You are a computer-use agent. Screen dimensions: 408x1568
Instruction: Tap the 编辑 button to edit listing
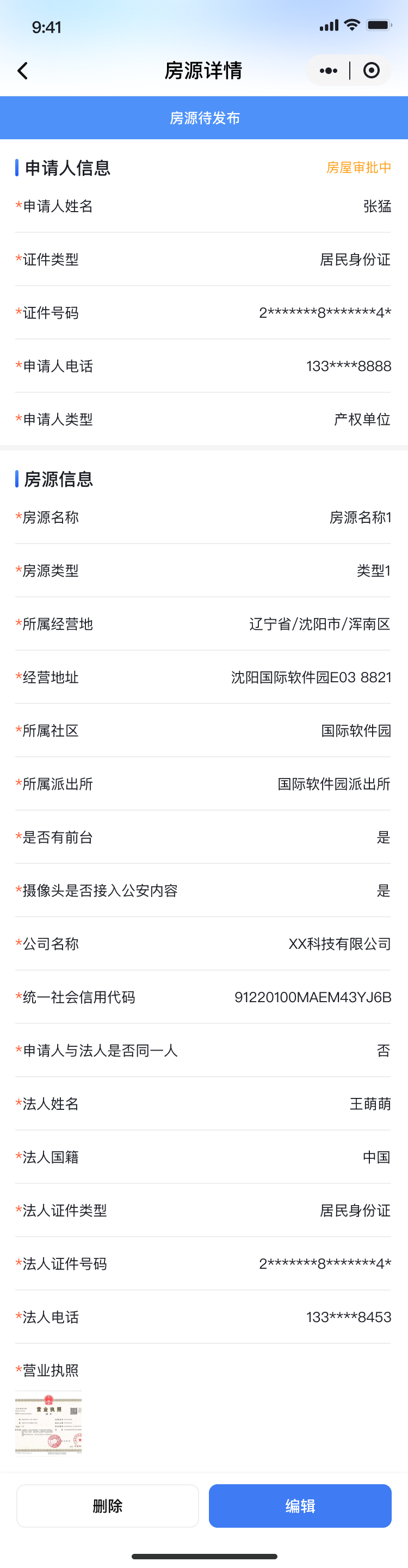click(x=300, y=1505)
